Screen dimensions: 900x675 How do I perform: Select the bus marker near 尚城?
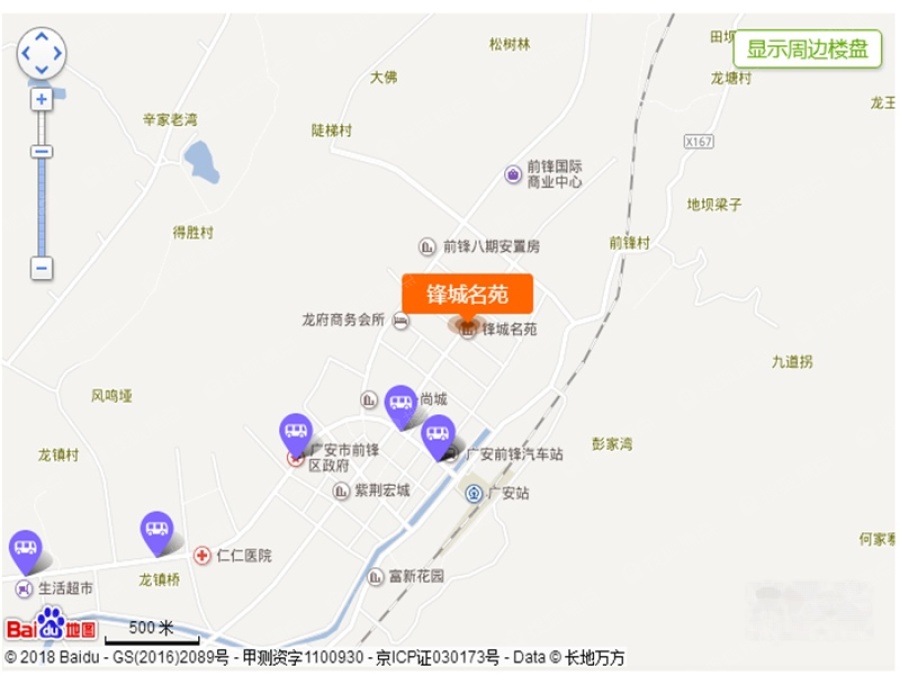401,402
